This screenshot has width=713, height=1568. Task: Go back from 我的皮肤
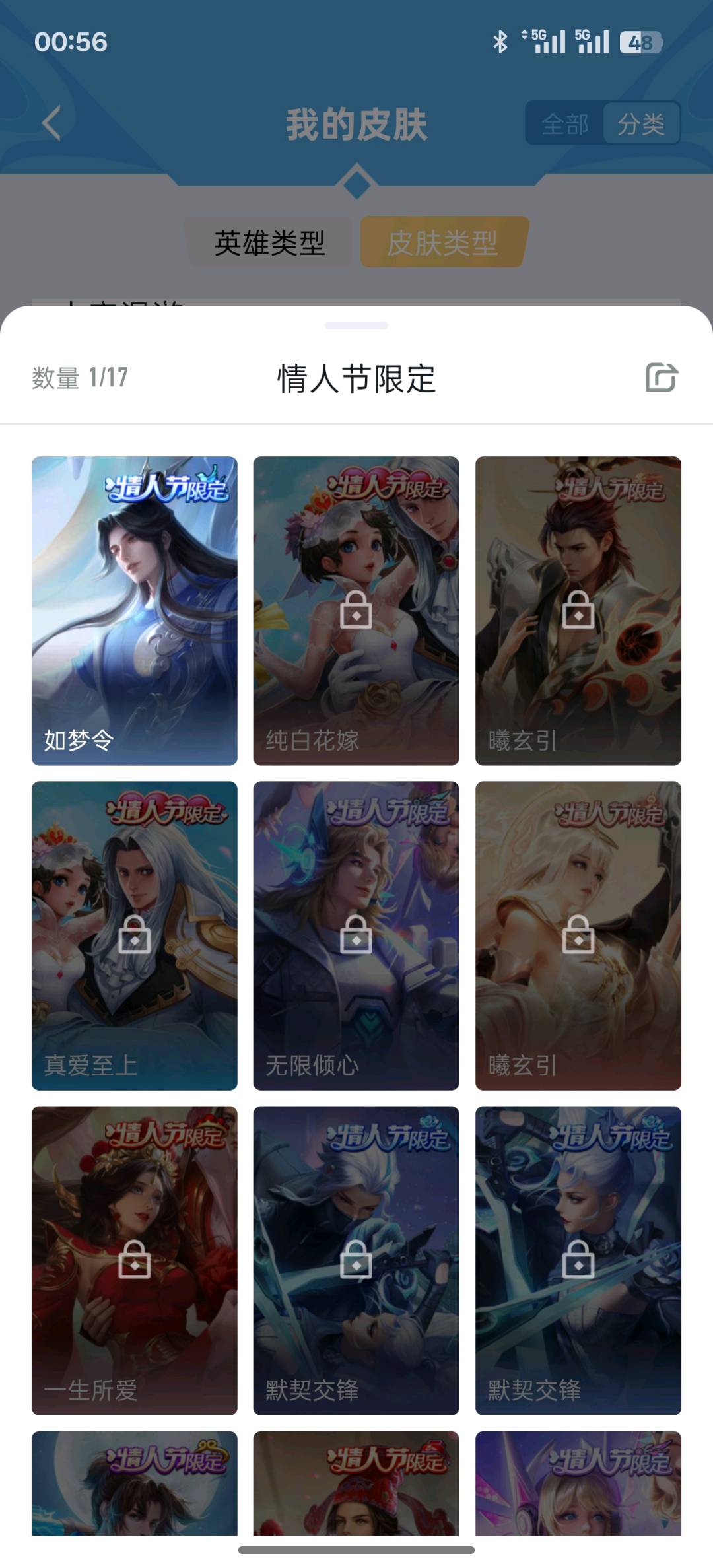pyautogui.click(x=51, y=123)
